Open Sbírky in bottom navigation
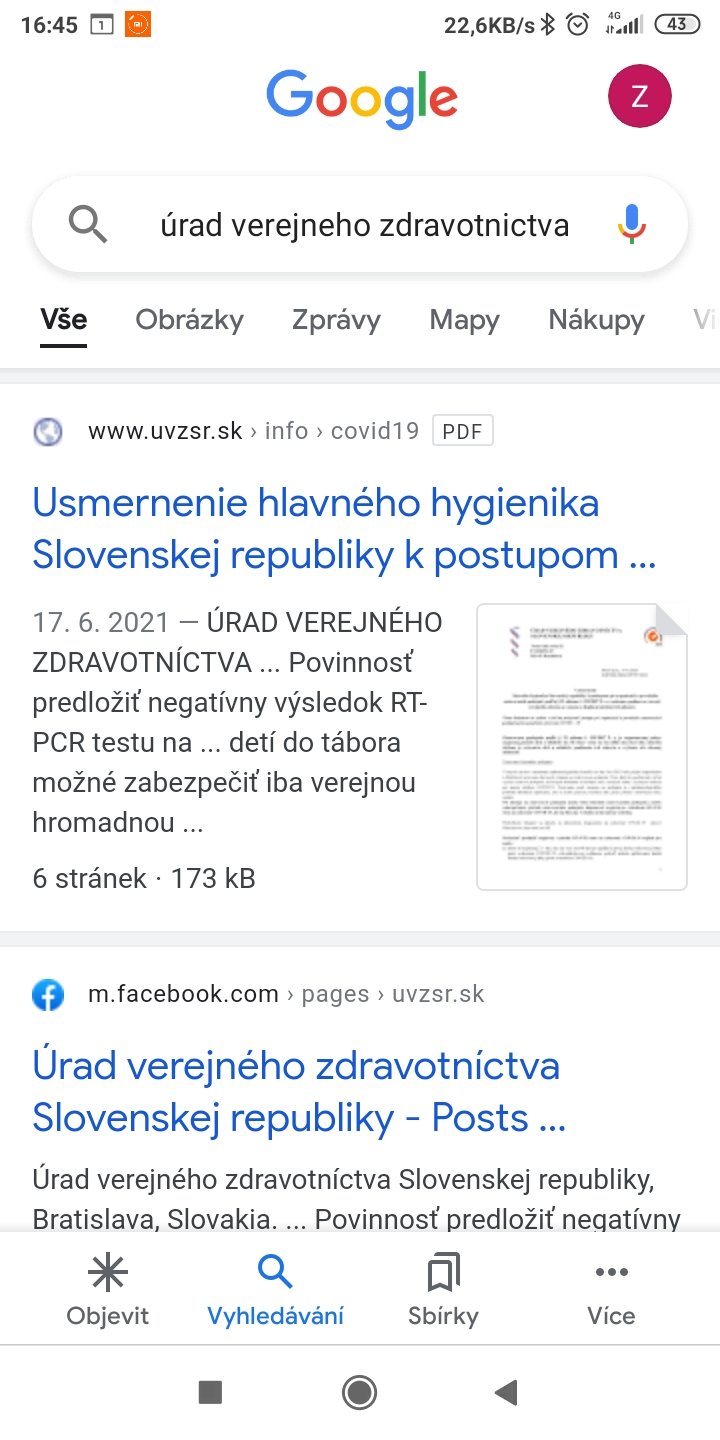 [x=443, y=1290]
